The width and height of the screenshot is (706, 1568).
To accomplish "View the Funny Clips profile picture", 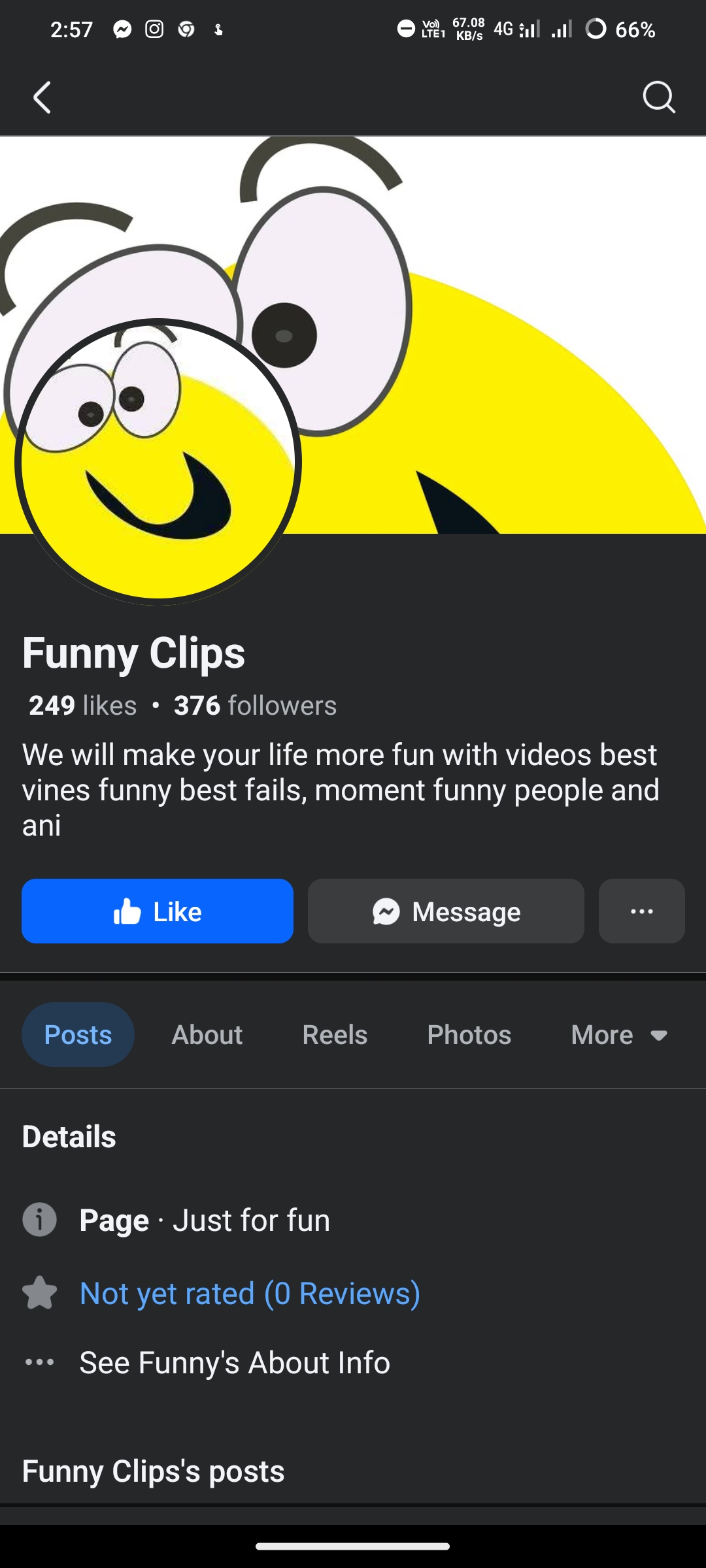I will point(158,463).
